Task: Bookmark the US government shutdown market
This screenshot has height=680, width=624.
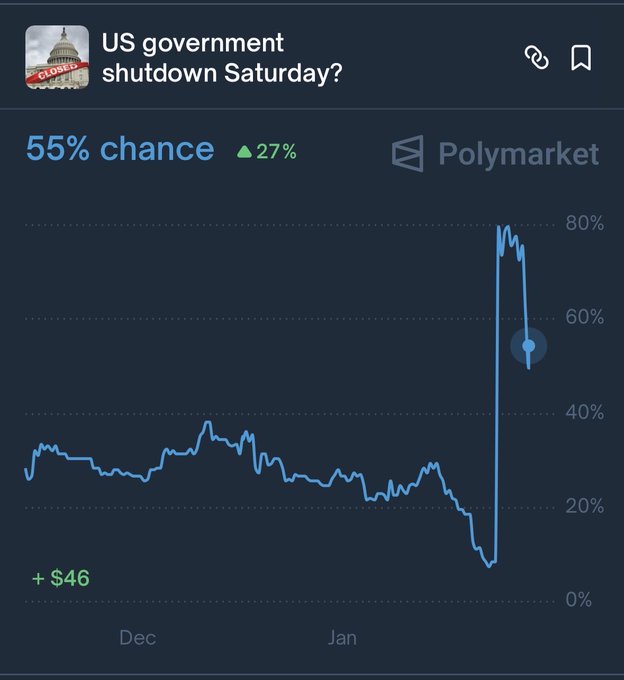Action: pyautogui.click(x=581, y=59)
